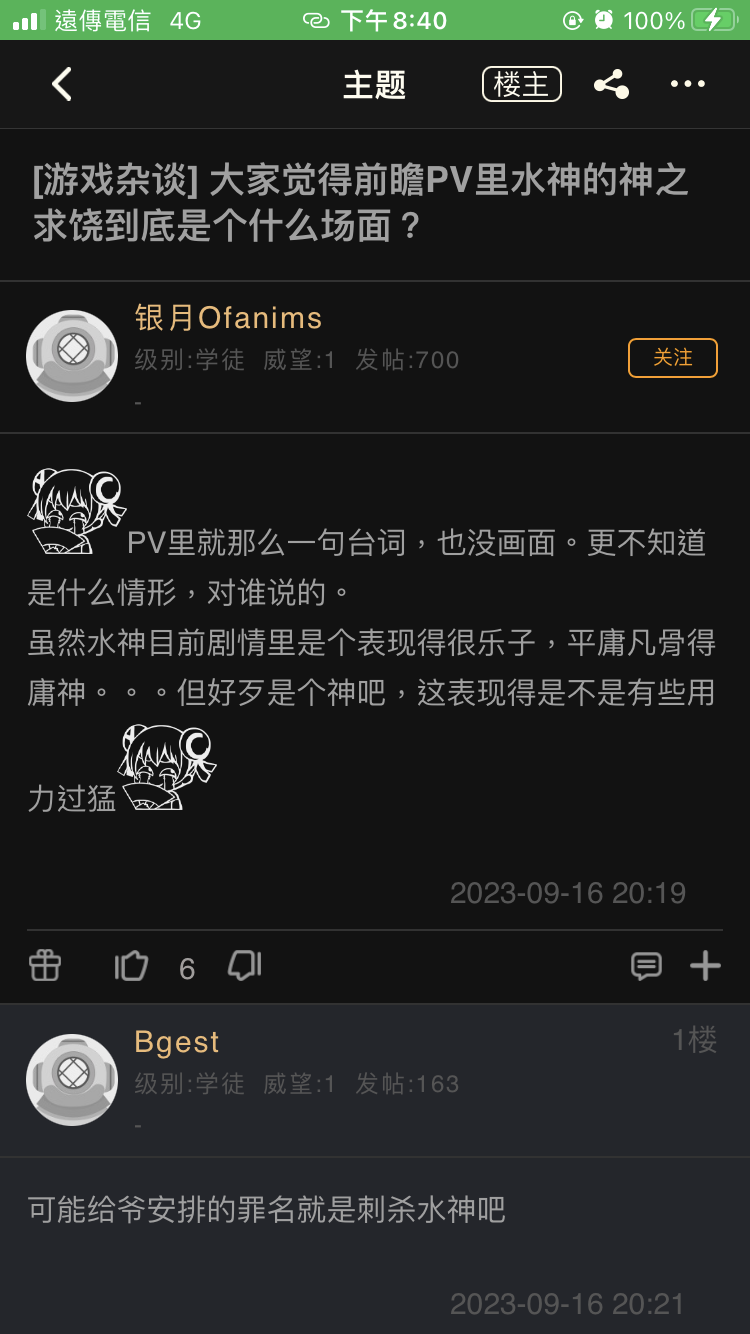Image resolution: width=750 pixels, height=1334 pixels.
Task: Open the plus menu under the main post
Action: pyautogui.click(x=705, y=966)
